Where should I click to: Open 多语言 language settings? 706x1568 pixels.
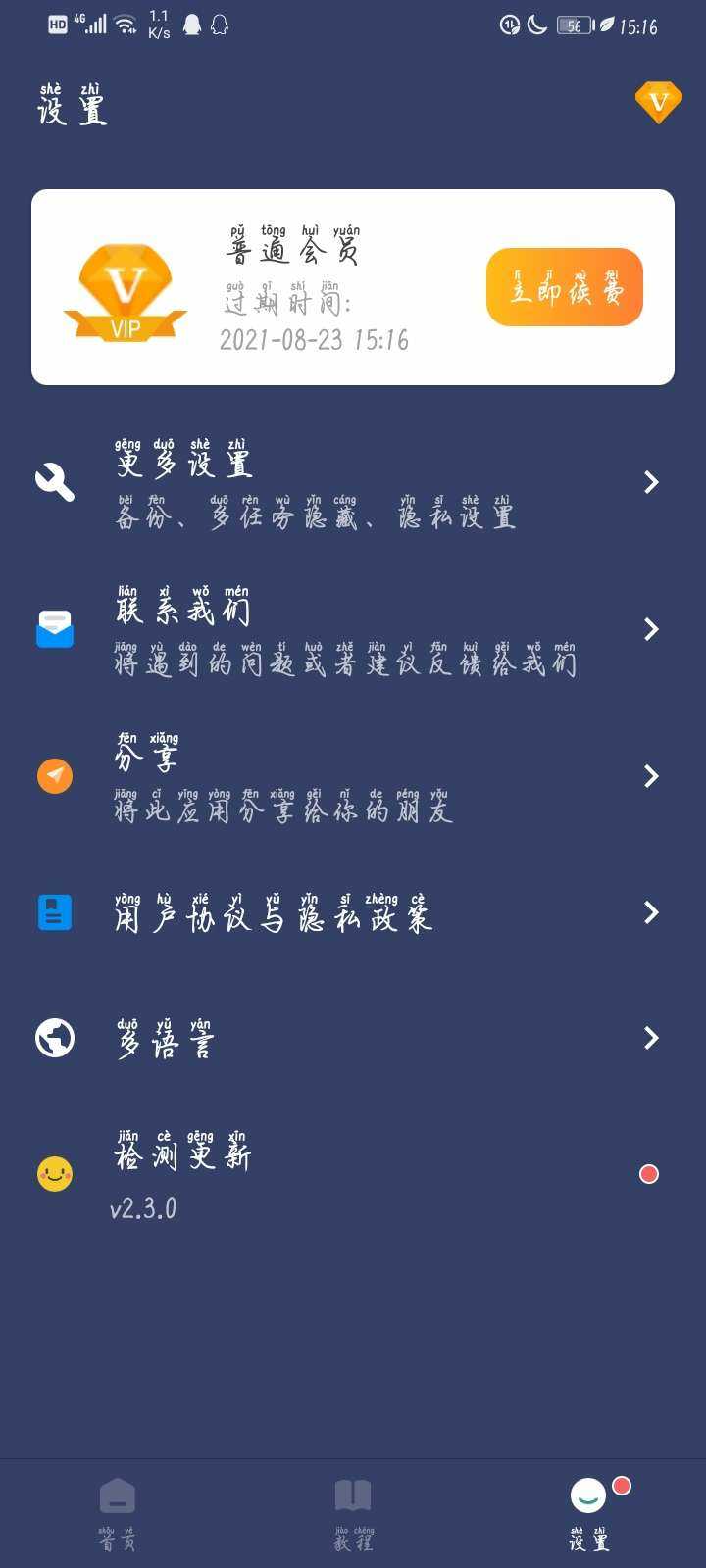coord(353,1038)
